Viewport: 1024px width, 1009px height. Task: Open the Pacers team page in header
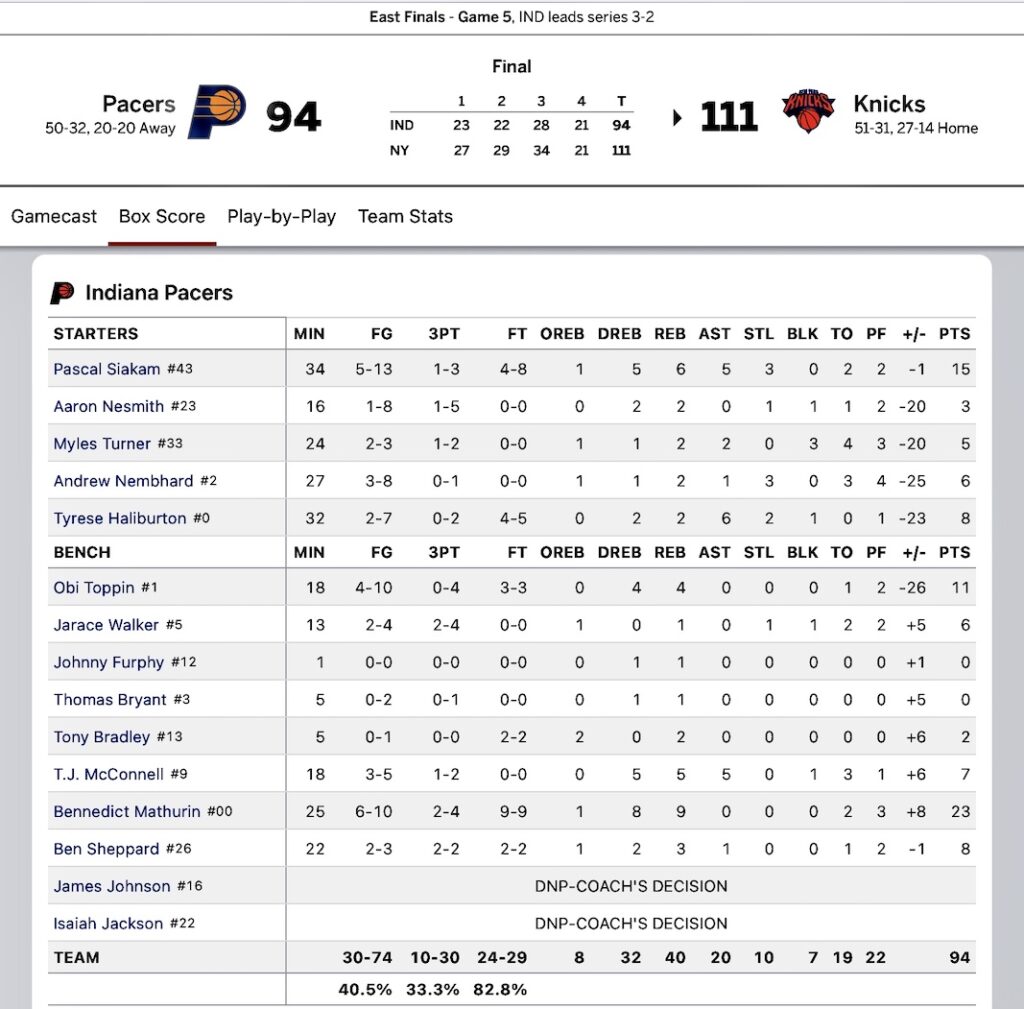tap(138, 104)
